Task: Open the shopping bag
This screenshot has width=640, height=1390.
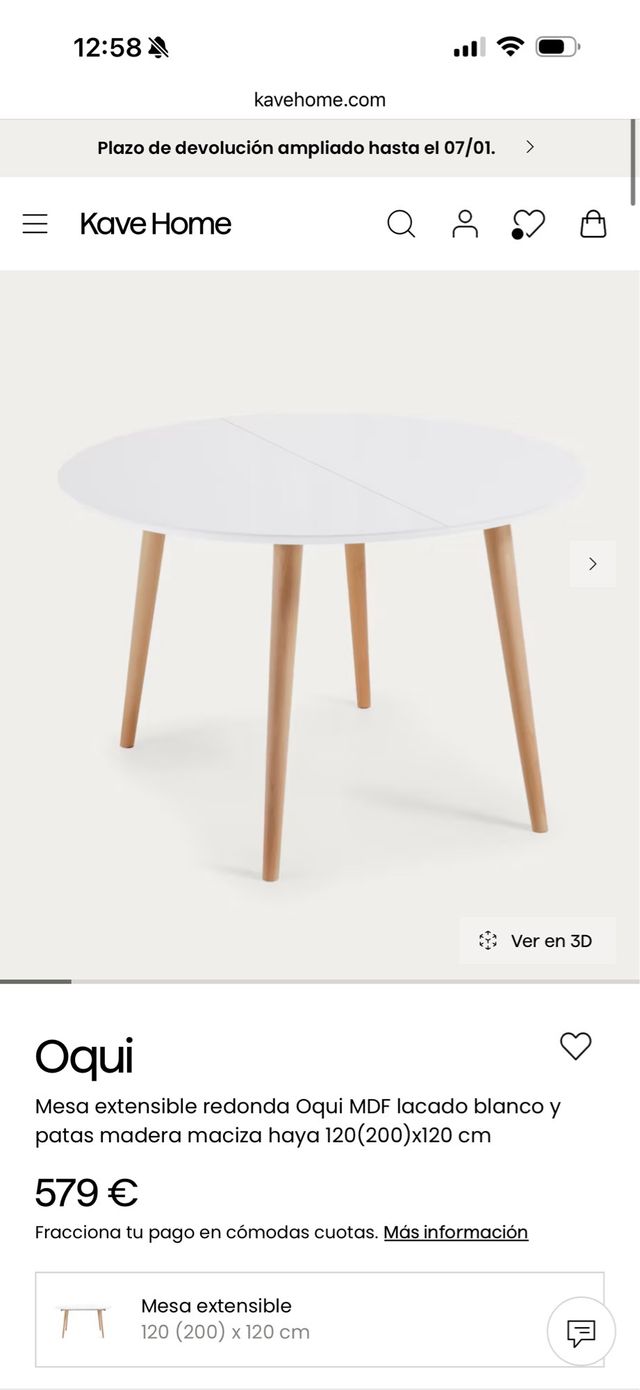Action: tap(593, 223)
